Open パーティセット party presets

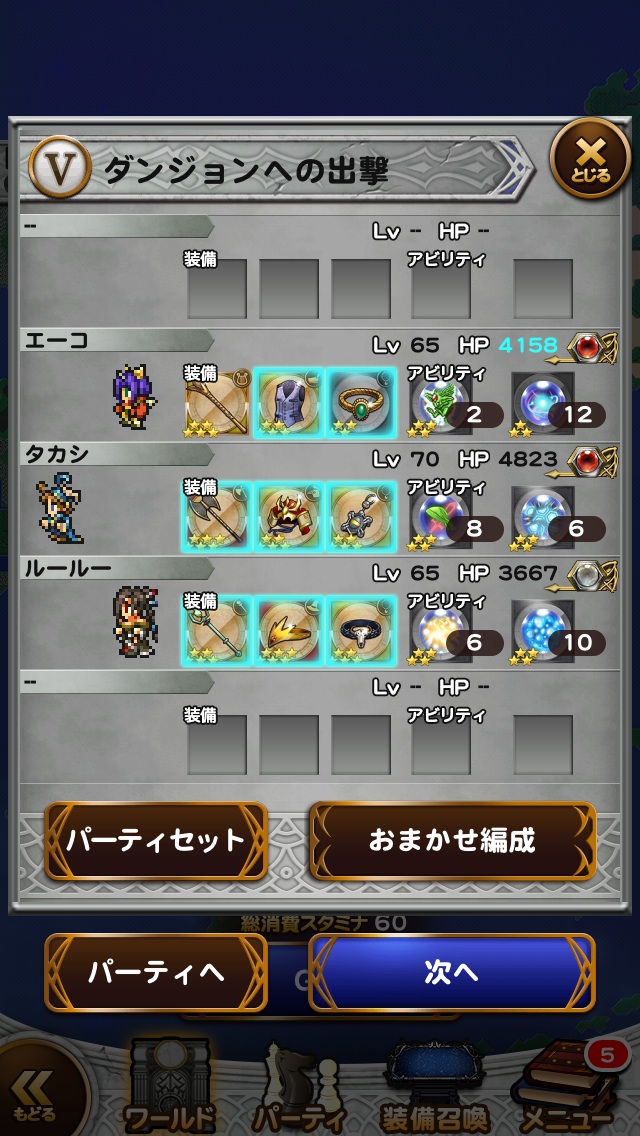tap(156, 841)
